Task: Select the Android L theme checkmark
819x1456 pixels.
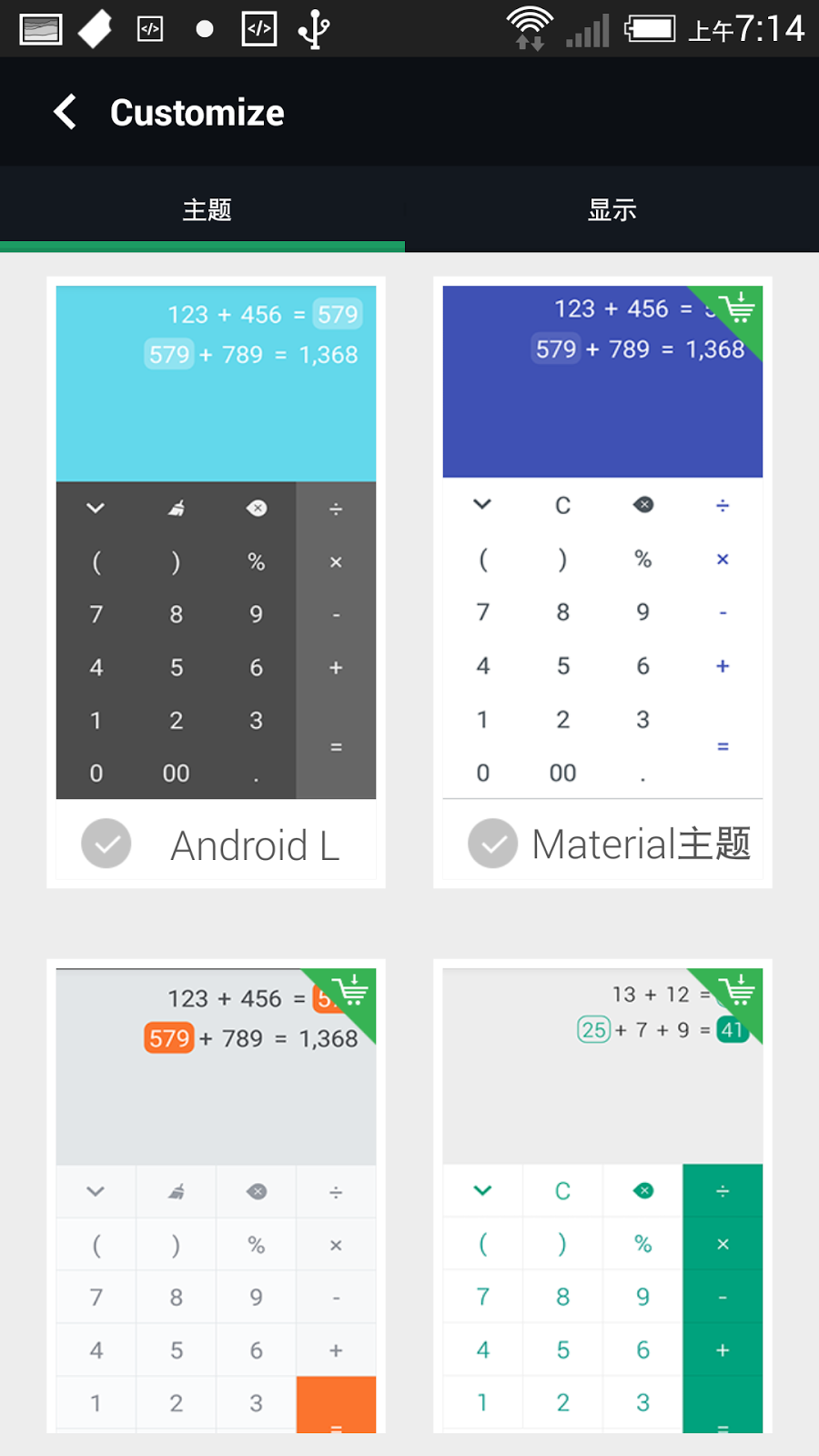Action: pyautogui.click(x=106, y=844)
